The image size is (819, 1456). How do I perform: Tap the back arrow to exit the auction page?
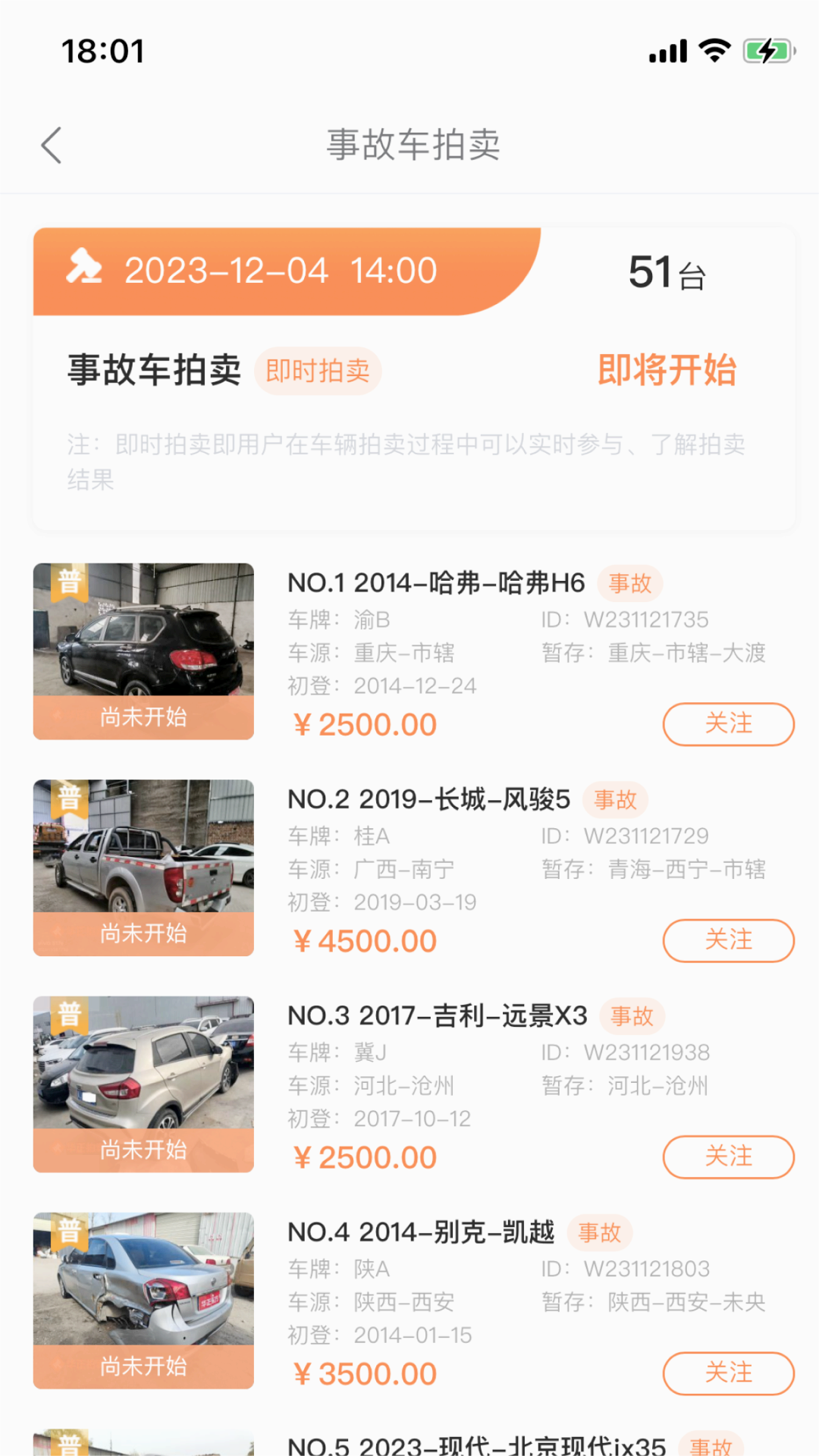point(52,144)
